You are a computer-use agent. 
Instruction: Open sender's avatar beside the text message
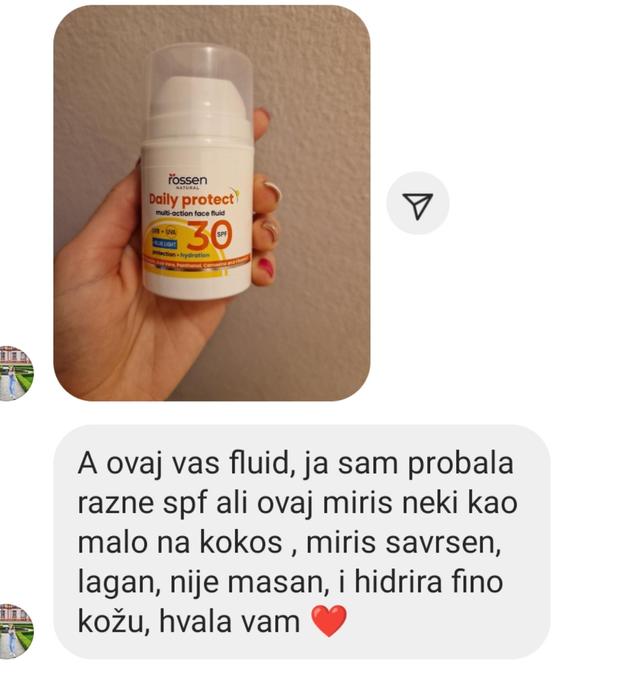tap(17, 631)
